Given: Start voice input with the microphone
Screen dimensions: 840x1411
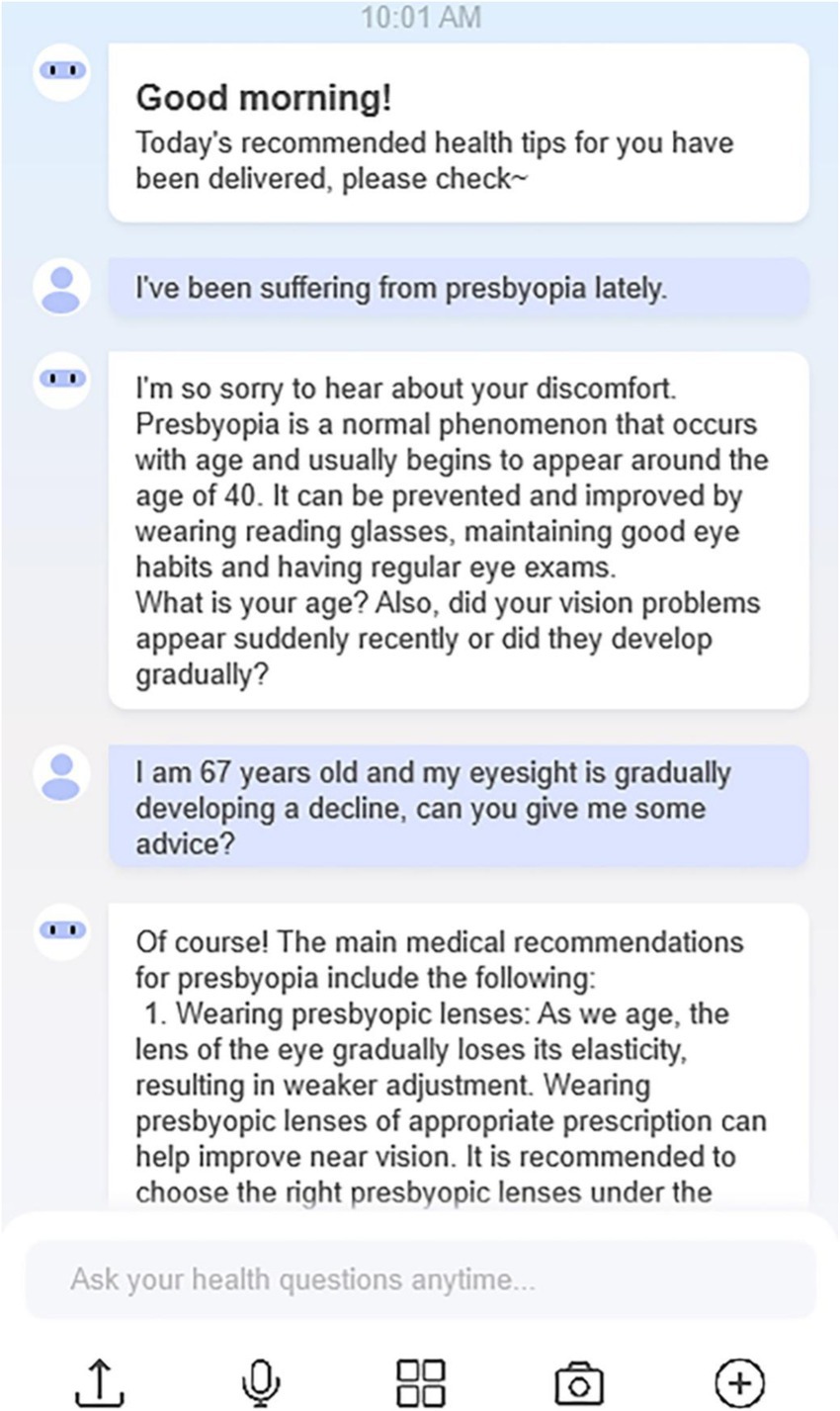Looking at the screenshot, I should coord(260,1381).
